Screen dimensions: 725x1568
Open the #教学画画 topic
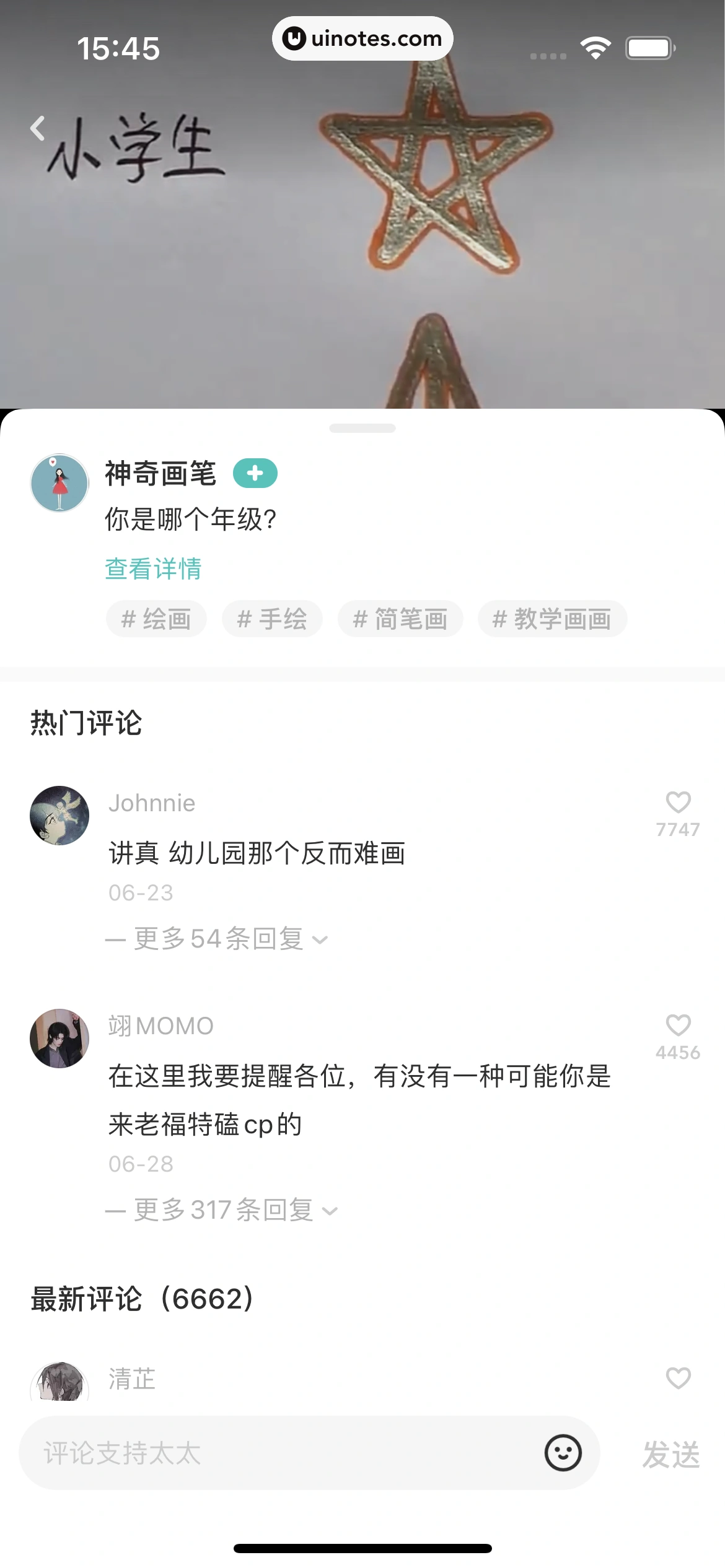tap(550, 619)
